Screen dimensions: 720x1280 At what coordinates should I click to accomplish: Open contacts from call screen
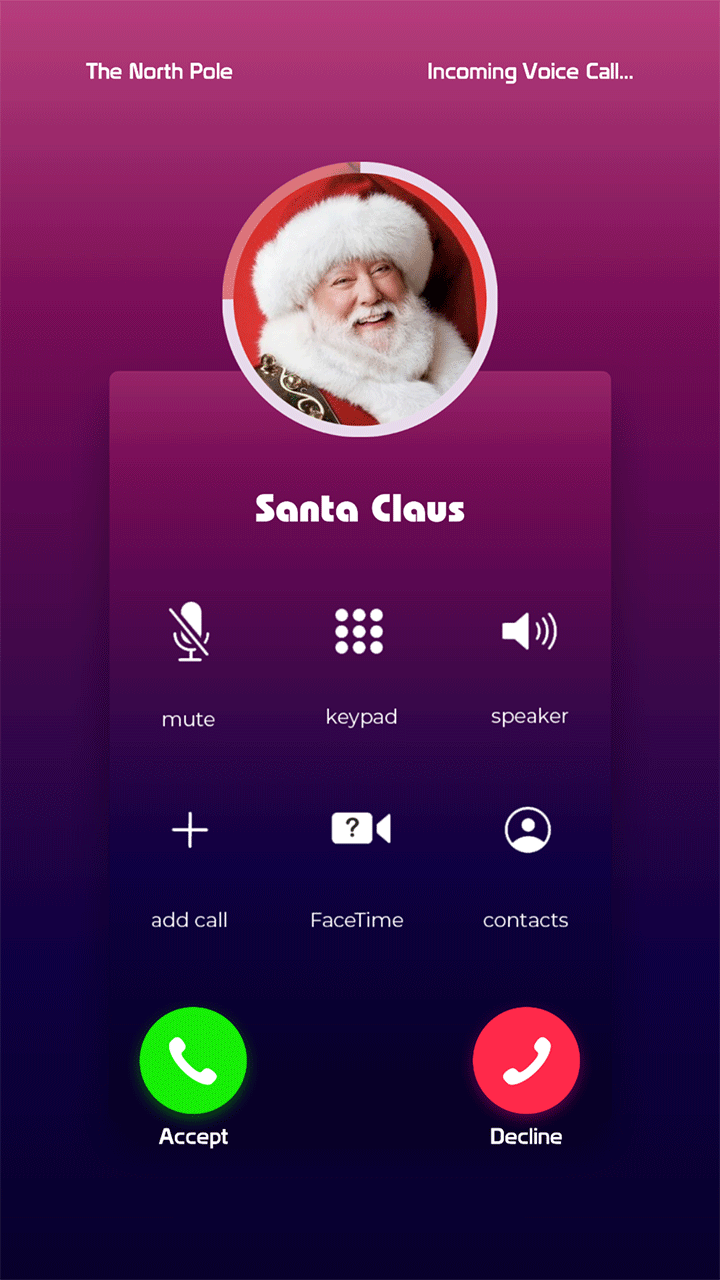tap(527, 829)
